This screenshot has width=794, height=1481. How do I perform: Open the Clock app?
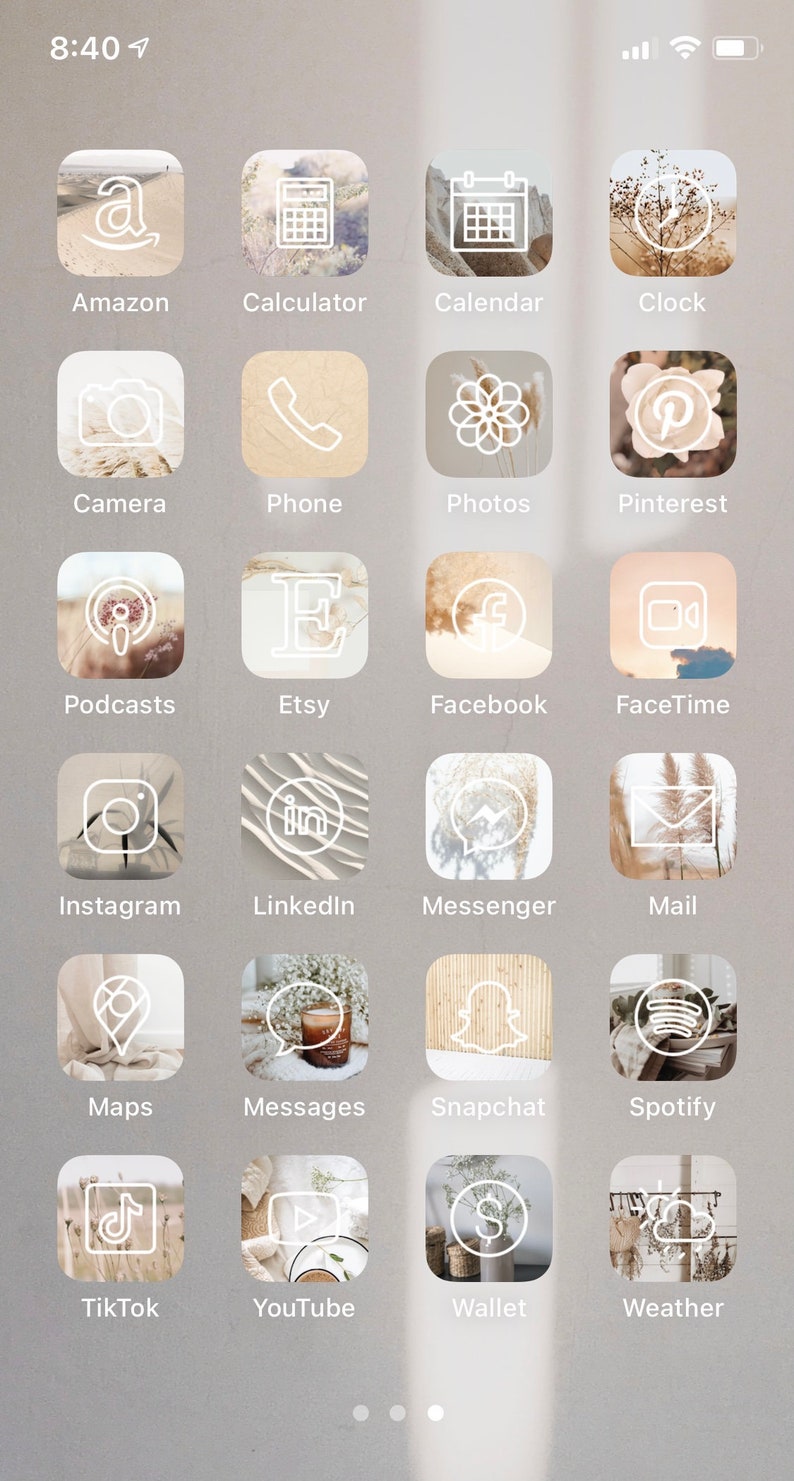pos(672,213)
